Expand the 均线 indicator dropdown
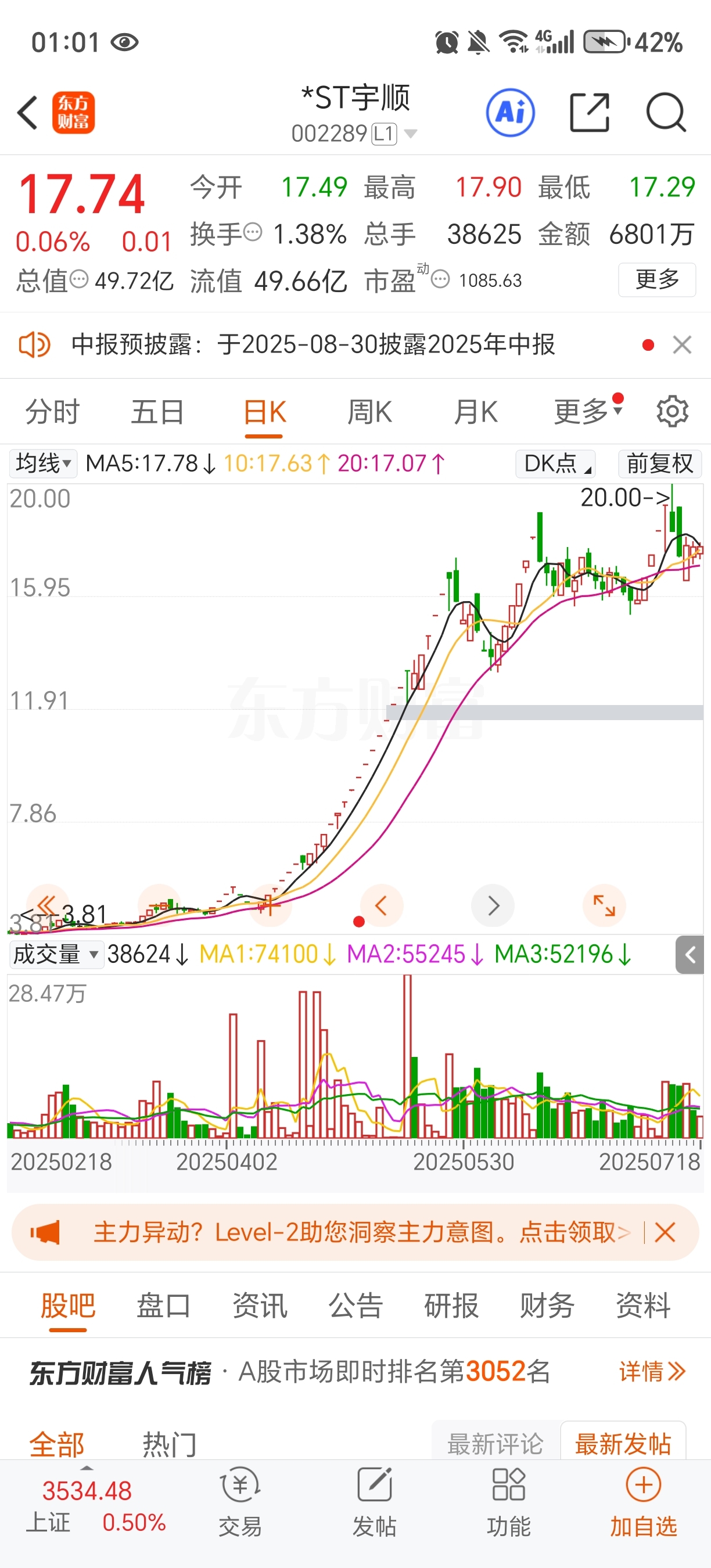The width and height of the screenshot is (711, 1568). pyautogui.click(x=42, y=464)
